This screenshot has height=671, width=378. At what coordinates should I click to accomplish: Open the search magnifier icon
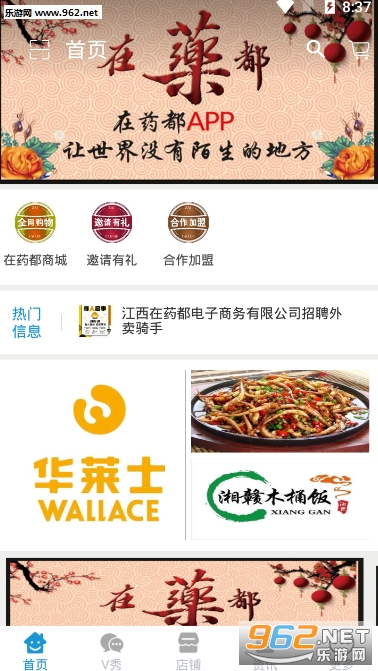(315, 49)
